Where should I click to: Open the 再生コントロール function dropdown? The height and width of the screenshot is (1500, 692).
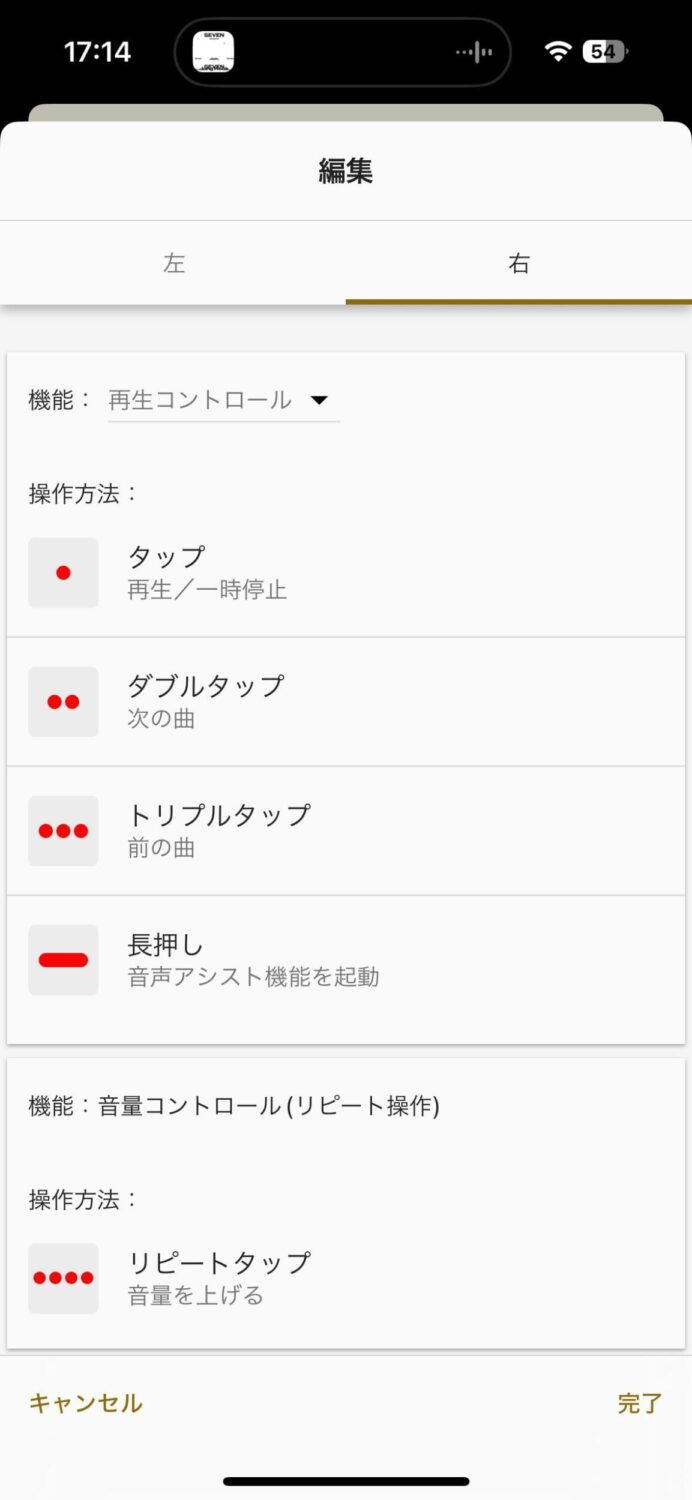coord(223,401)
